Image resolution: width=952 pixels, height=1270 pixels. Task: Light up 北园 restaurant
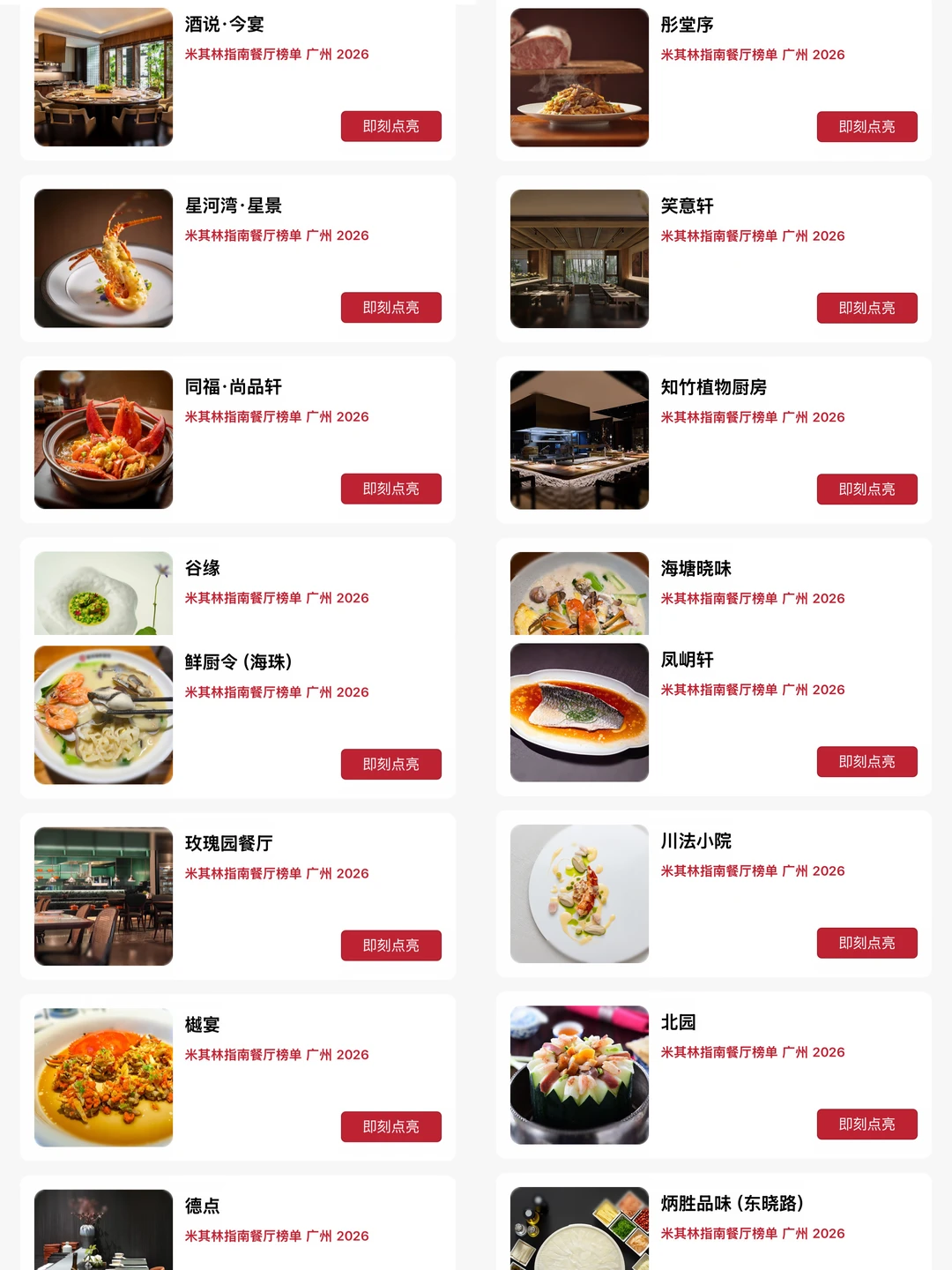click(867, 1124)
